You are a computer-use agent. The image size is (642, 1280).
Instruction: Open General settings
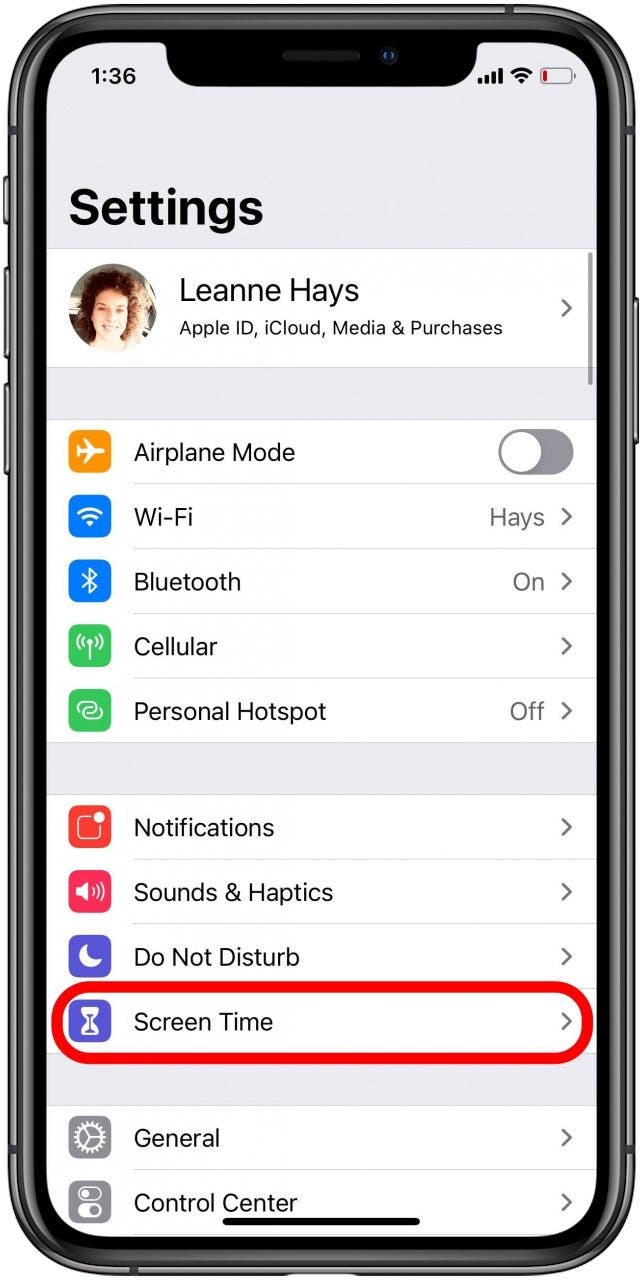320,1138
